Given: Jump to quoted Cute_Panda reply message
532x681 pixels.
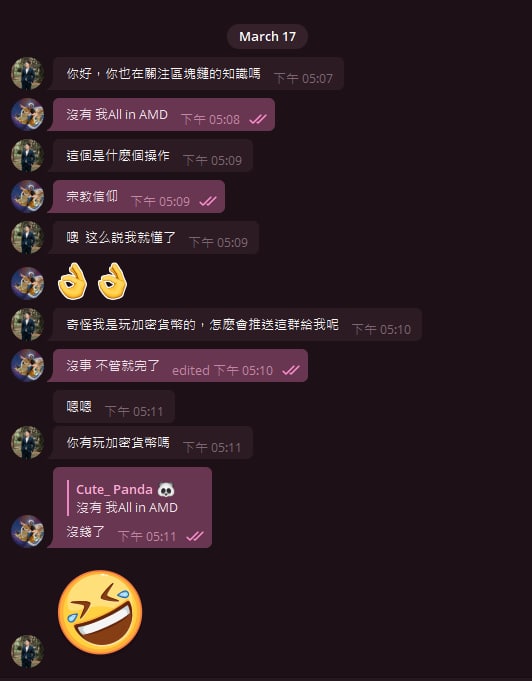Looking at the screenshot, I should pos(127,498).
